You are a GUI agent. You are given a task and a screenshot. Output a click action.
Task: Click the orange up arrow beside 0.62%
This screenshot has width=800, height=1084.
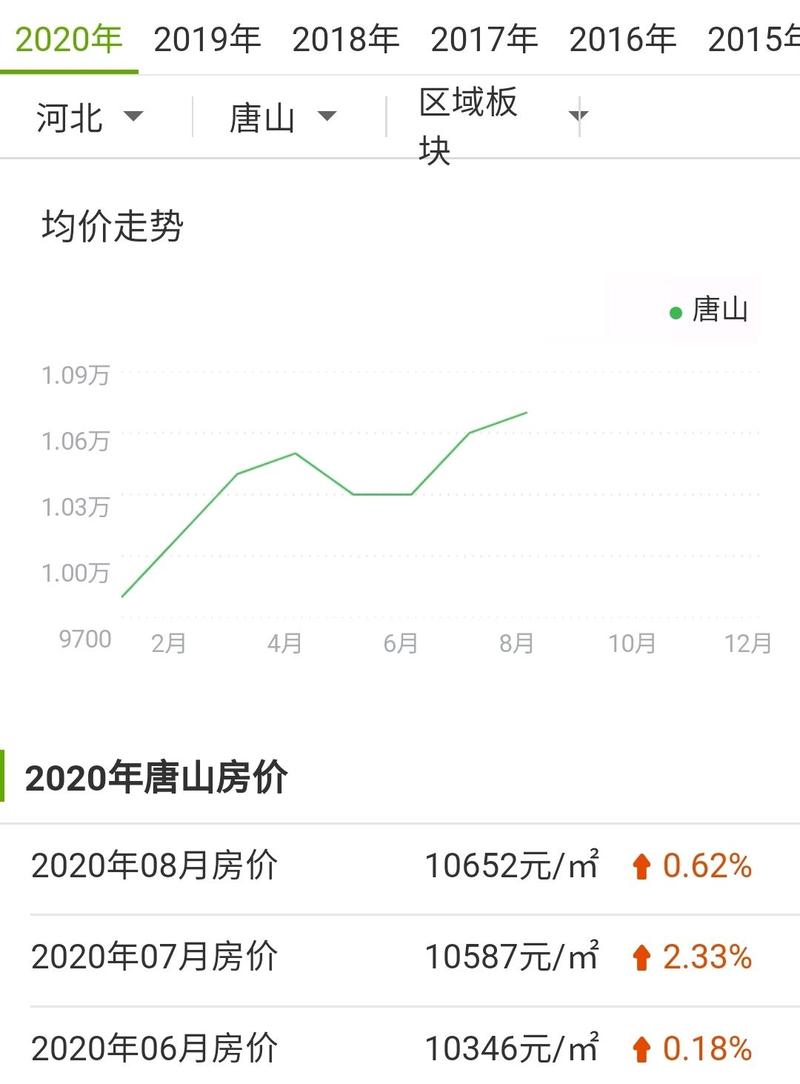643,869
